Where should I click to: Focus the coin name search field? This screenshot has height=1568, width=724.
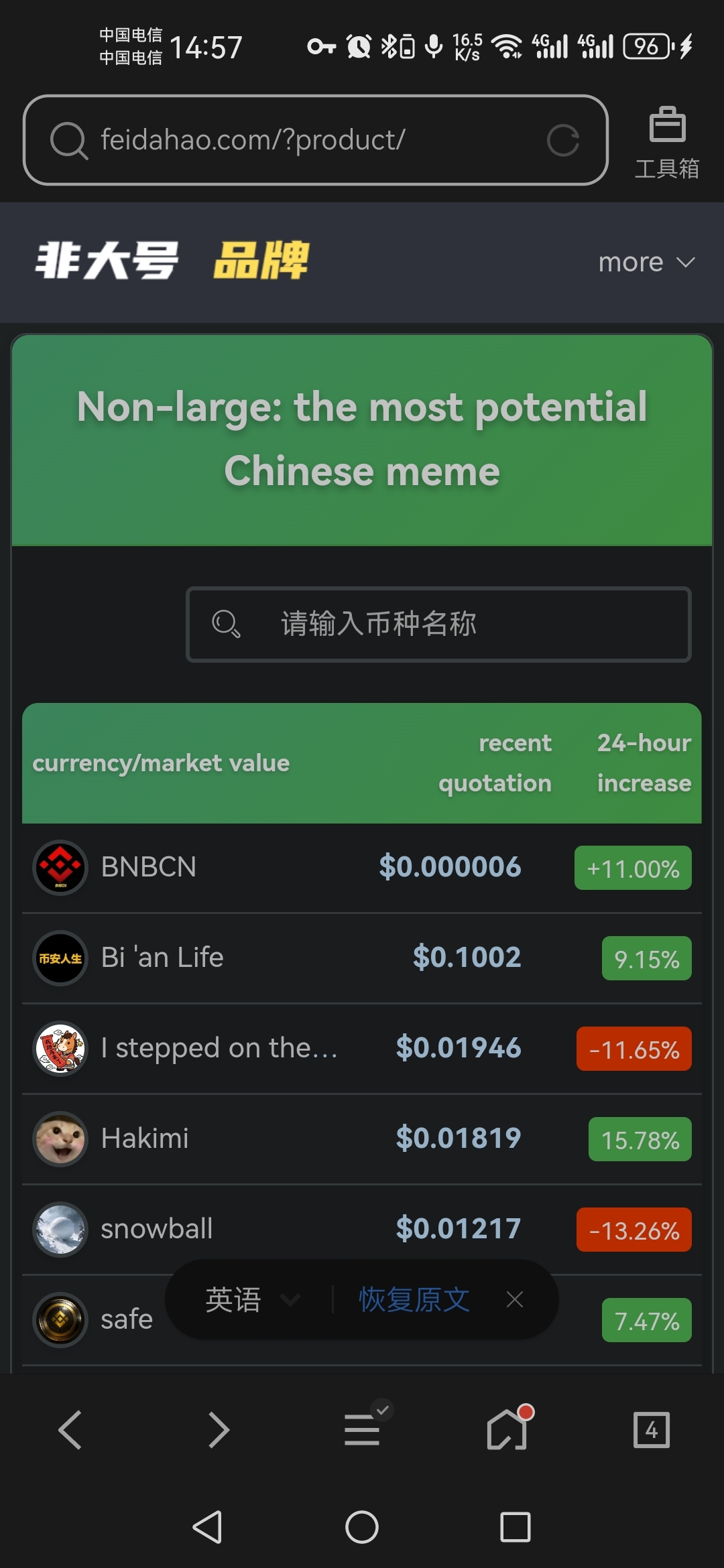tap(438, 624)
